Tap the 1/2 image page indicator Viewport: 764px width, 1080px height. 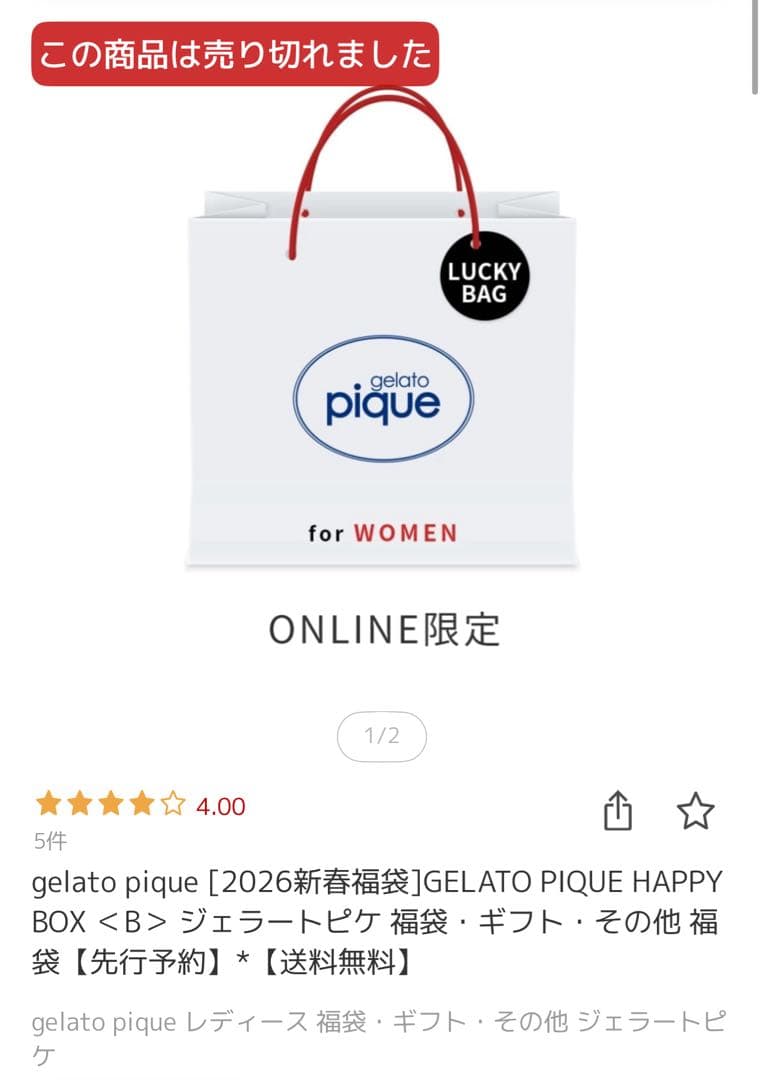pyautogui.click(x=382, y=737)
